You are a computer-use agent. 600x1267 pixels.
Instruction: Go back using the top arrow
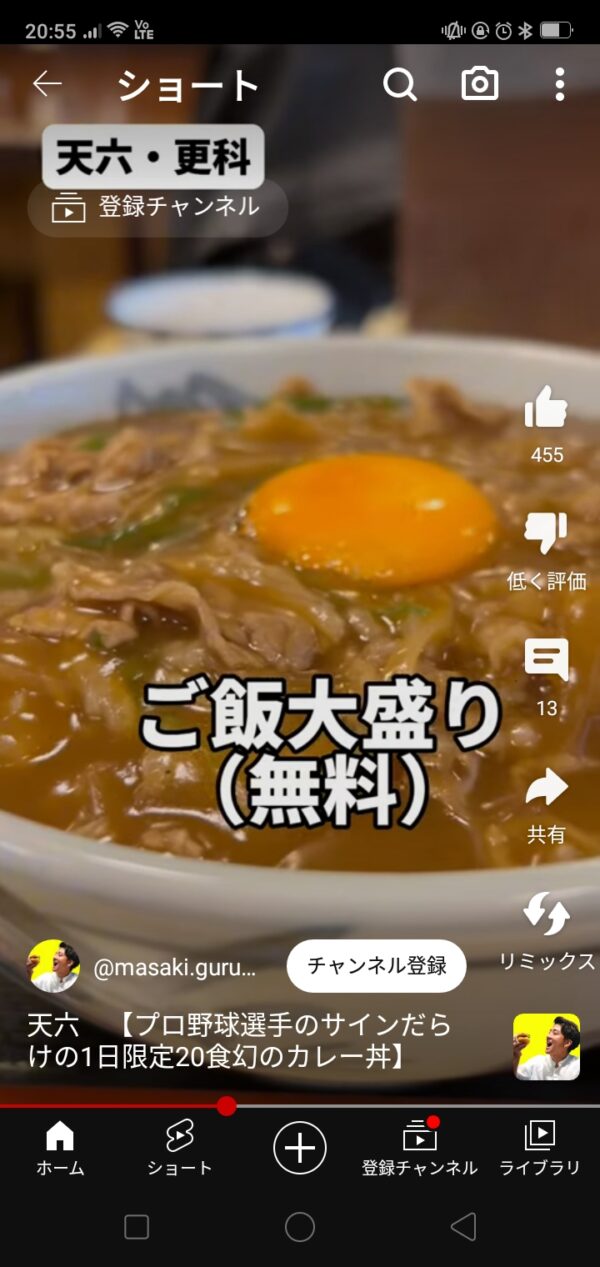point(47,85)
